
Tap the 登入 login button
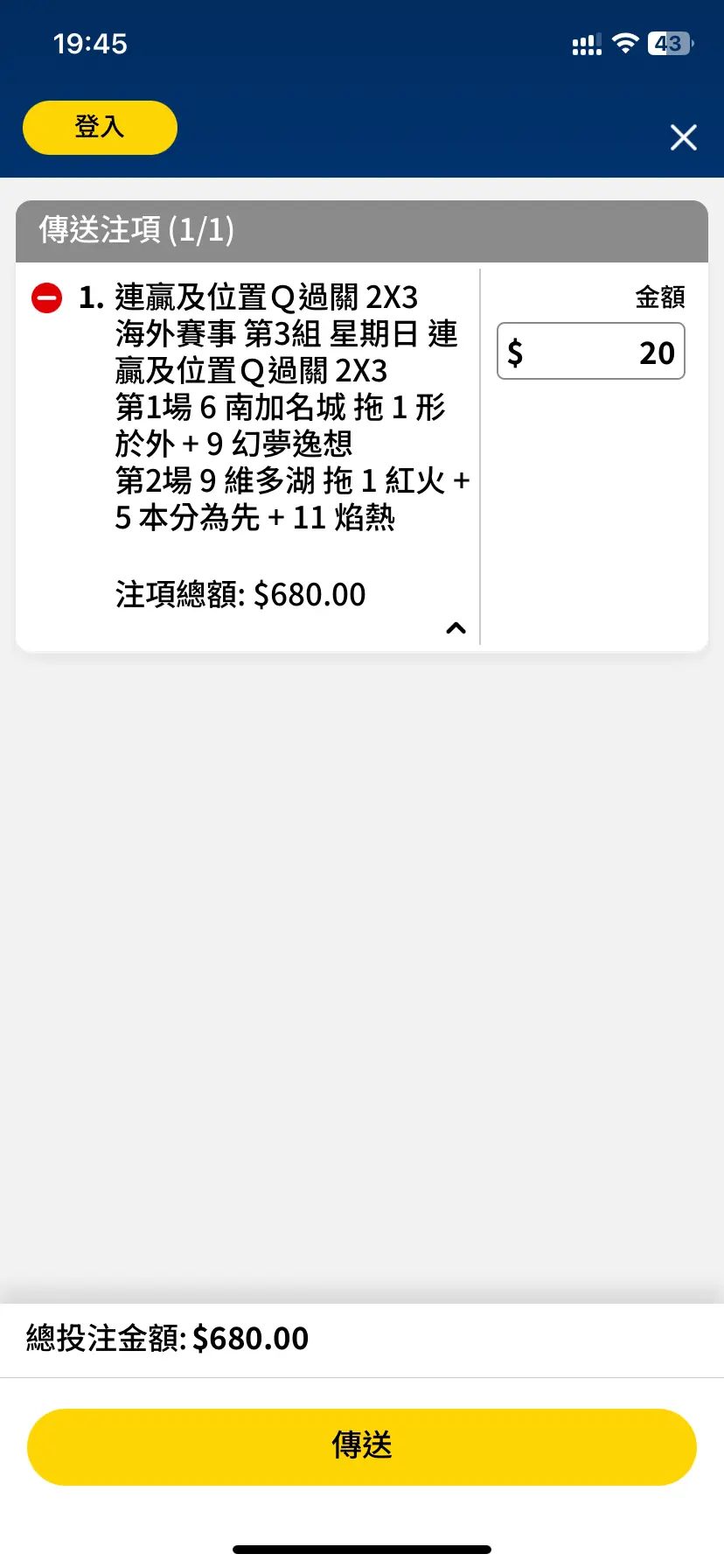100,128
